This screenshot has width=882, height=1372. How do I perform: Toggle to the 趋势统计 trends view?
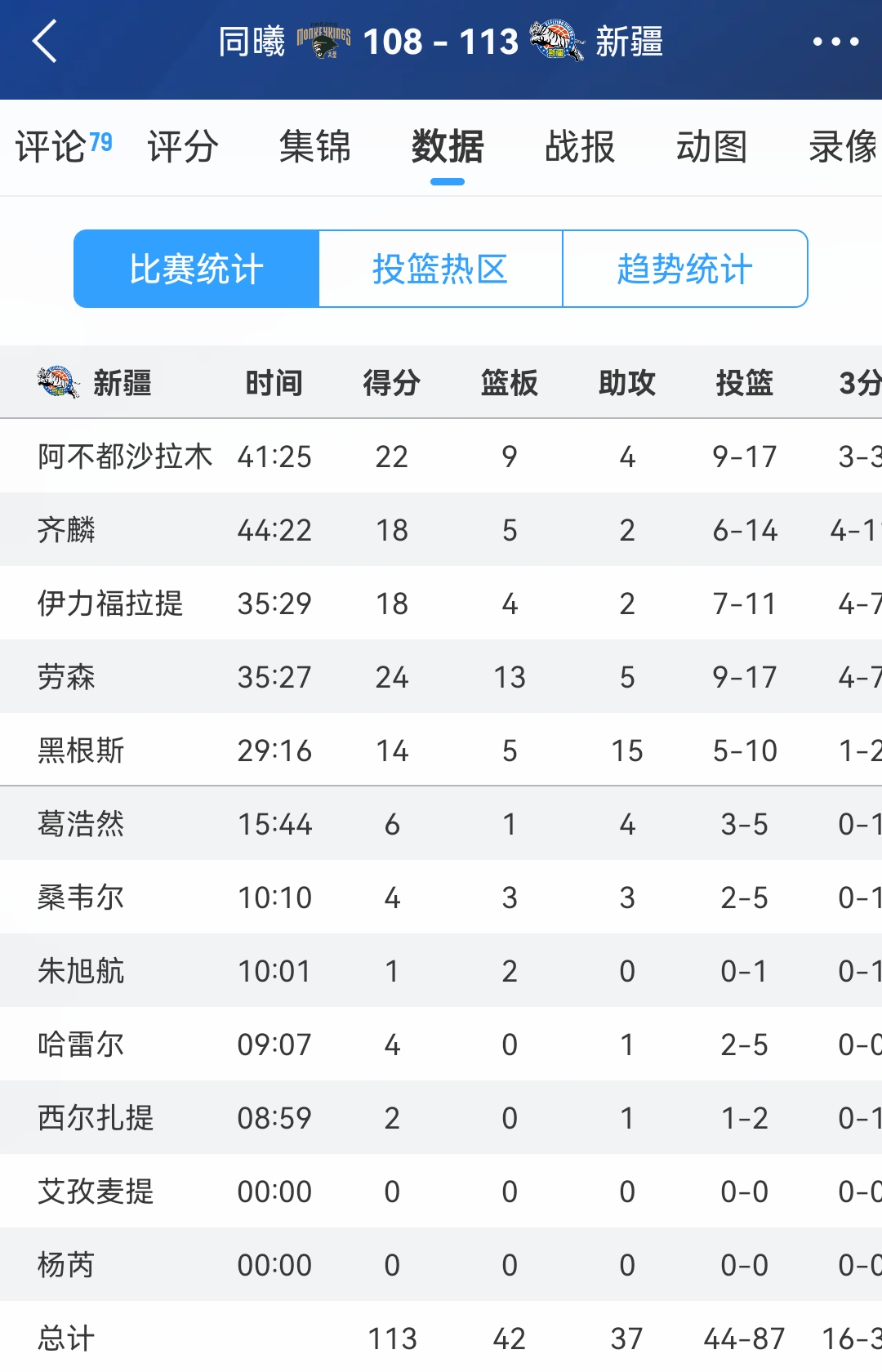[x=684, y=269]
